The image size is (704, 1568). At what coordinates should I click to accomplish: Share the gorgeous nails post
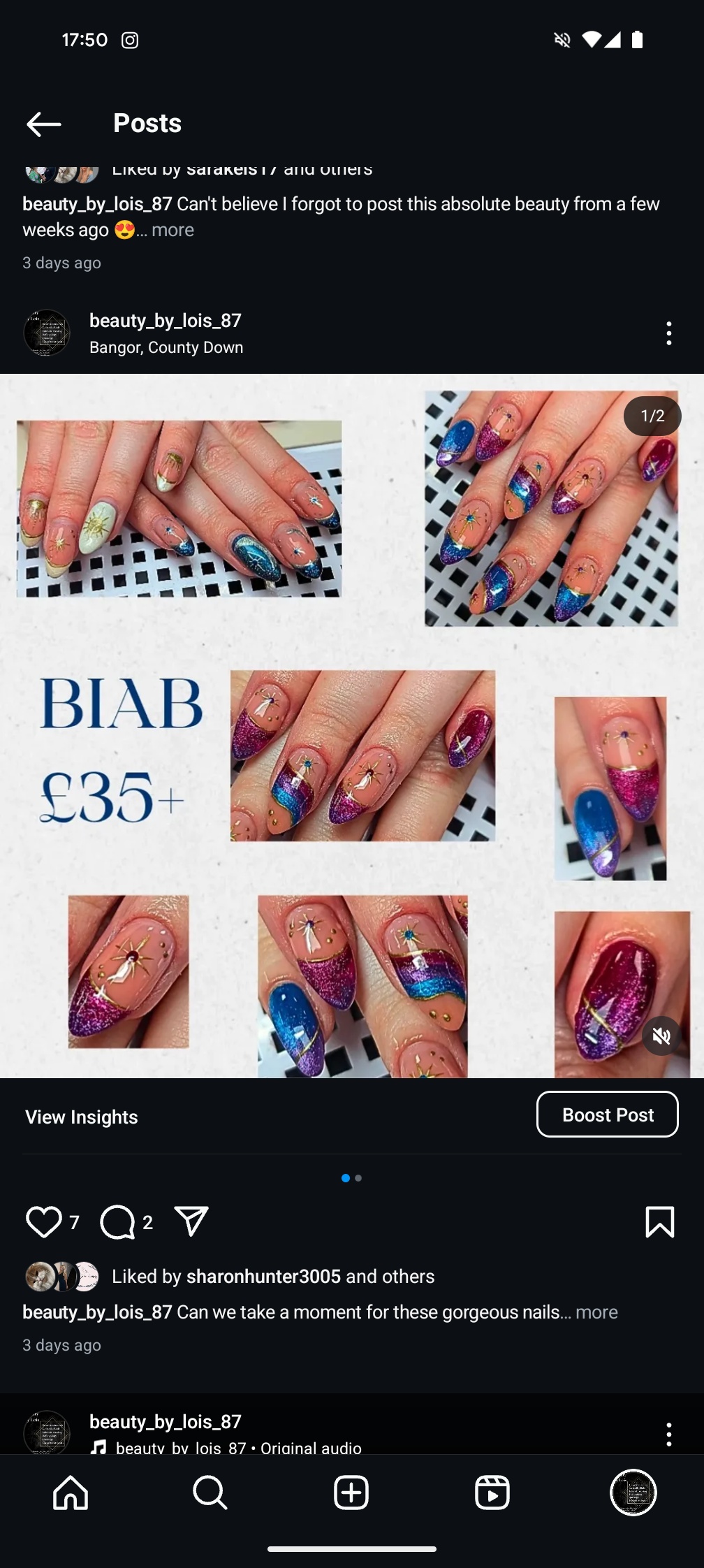pyautogui.click(x=191, y=1221)
